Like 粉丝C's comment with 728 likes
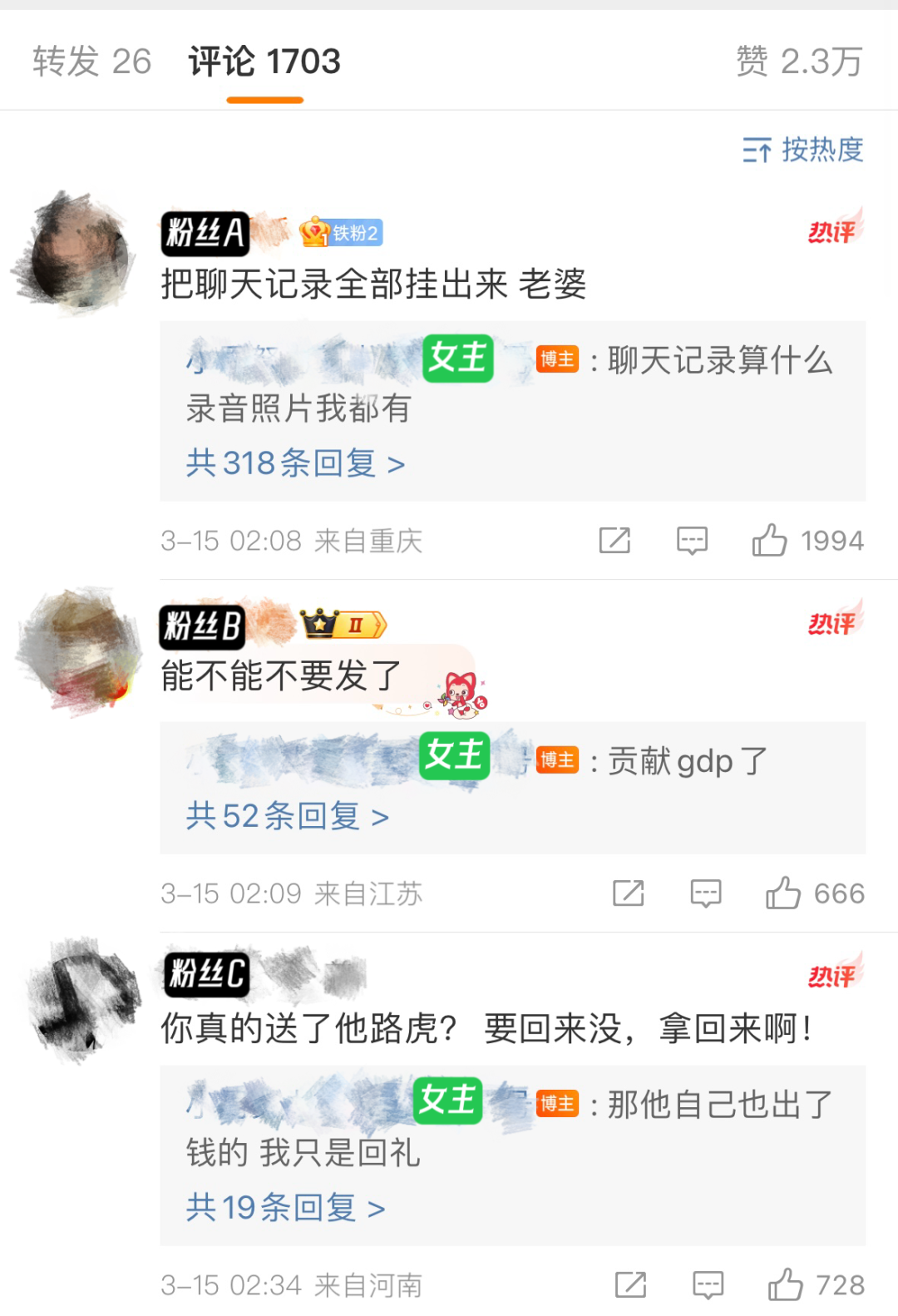This screenshot has height=1316, width=898. pyautogui.click(x=786, y=1285)
